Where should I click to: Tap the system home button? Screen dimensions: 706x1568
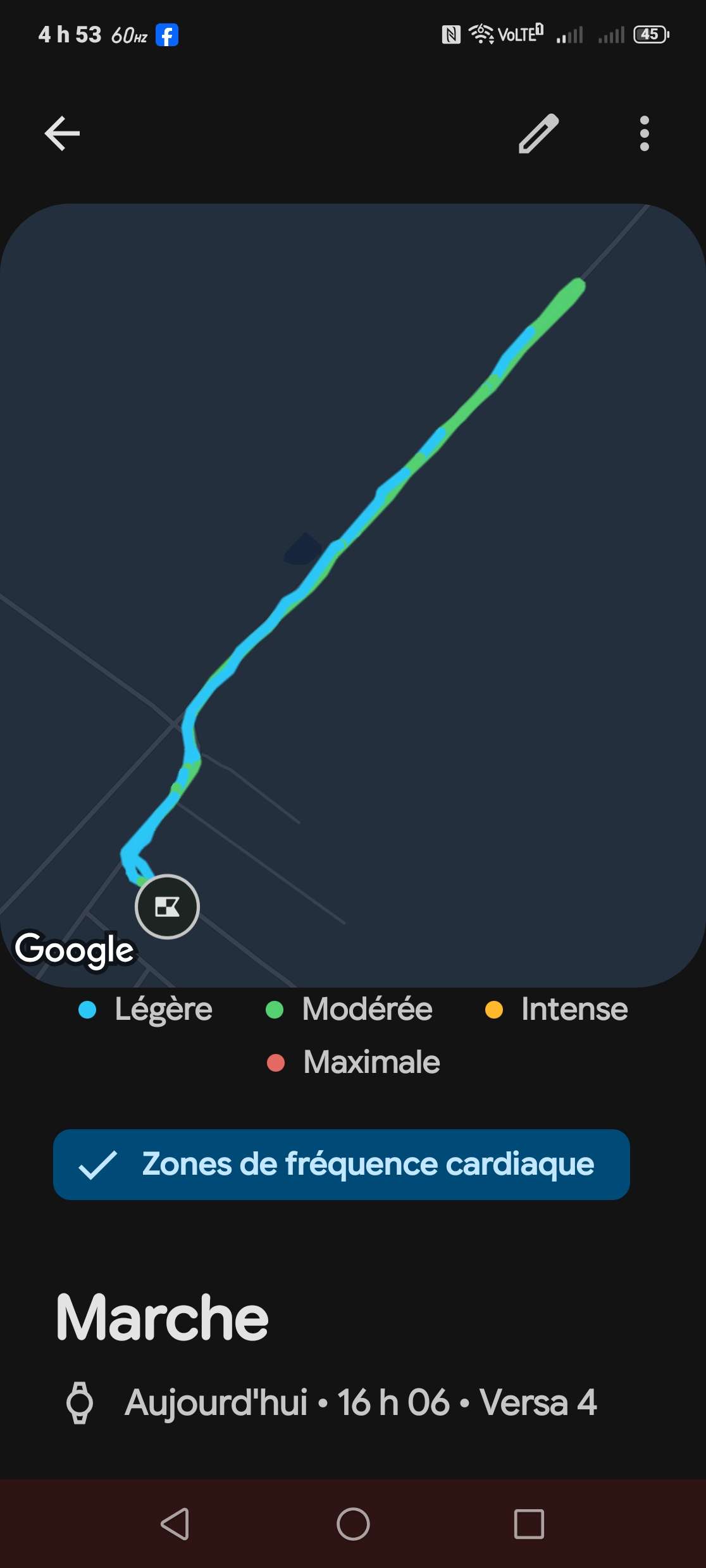tap(353, 1524)
